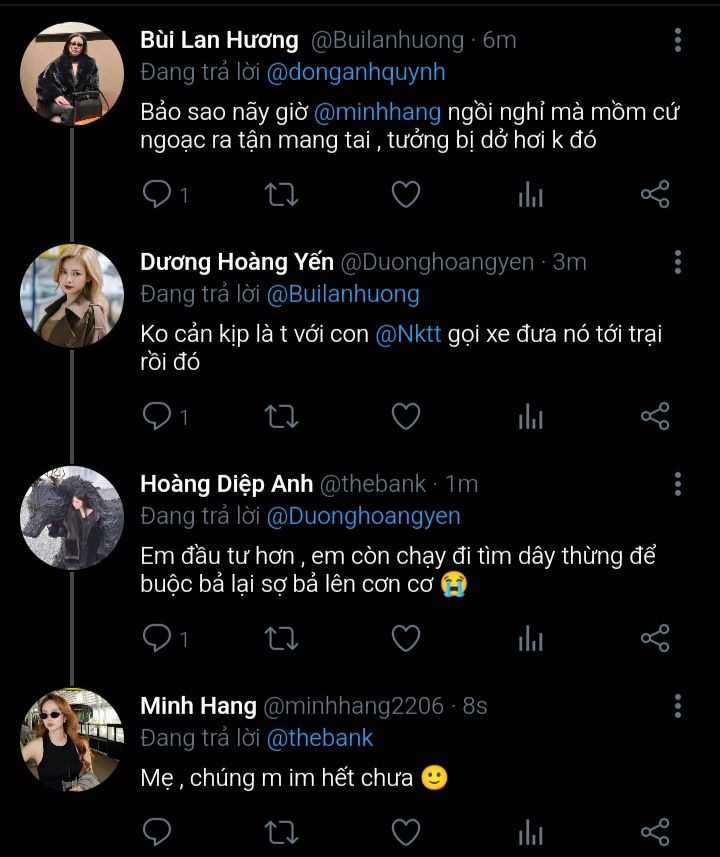Like Hoàng Diệp Anh's tweet

click(405, 637)
